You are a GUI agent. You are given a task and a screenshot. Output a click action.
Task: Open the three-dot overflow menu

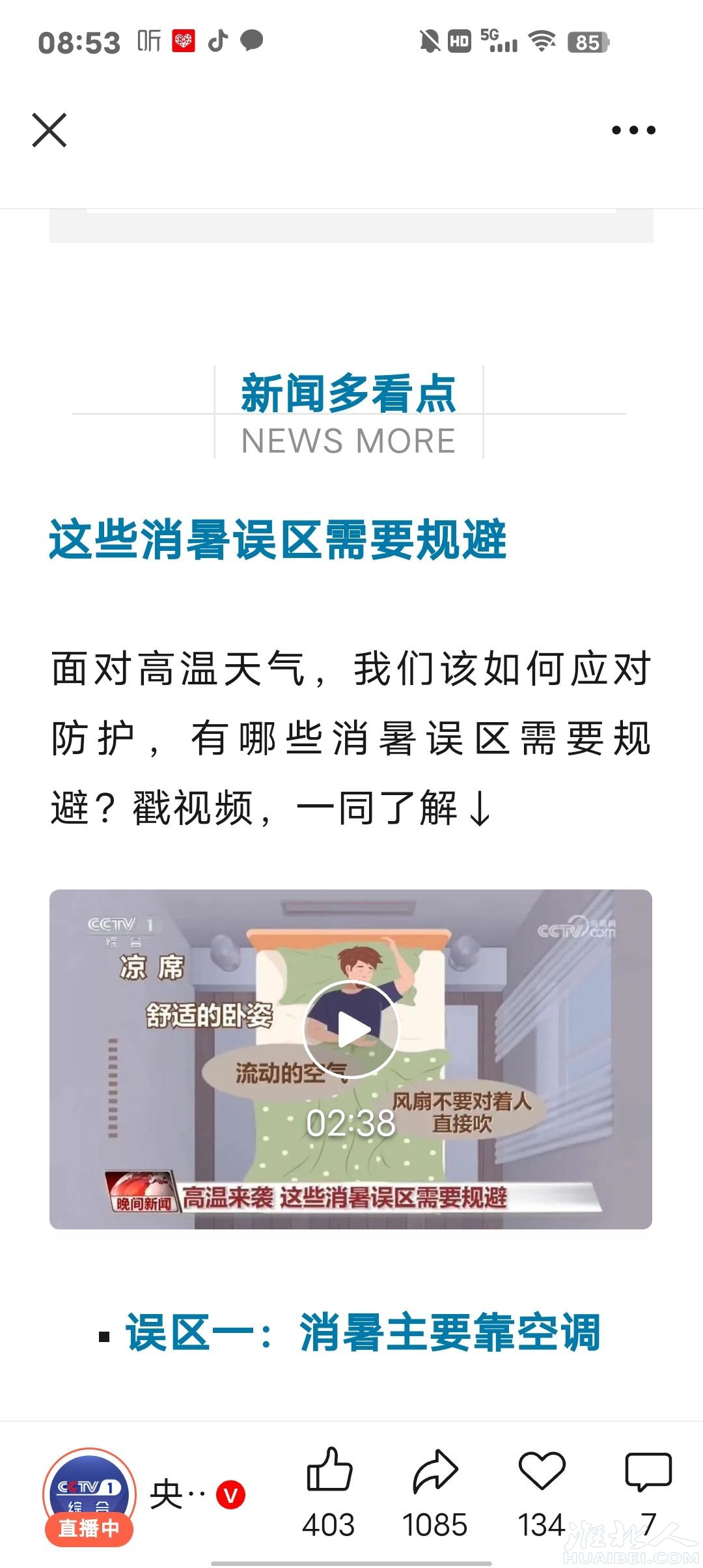tap(633, 130)
